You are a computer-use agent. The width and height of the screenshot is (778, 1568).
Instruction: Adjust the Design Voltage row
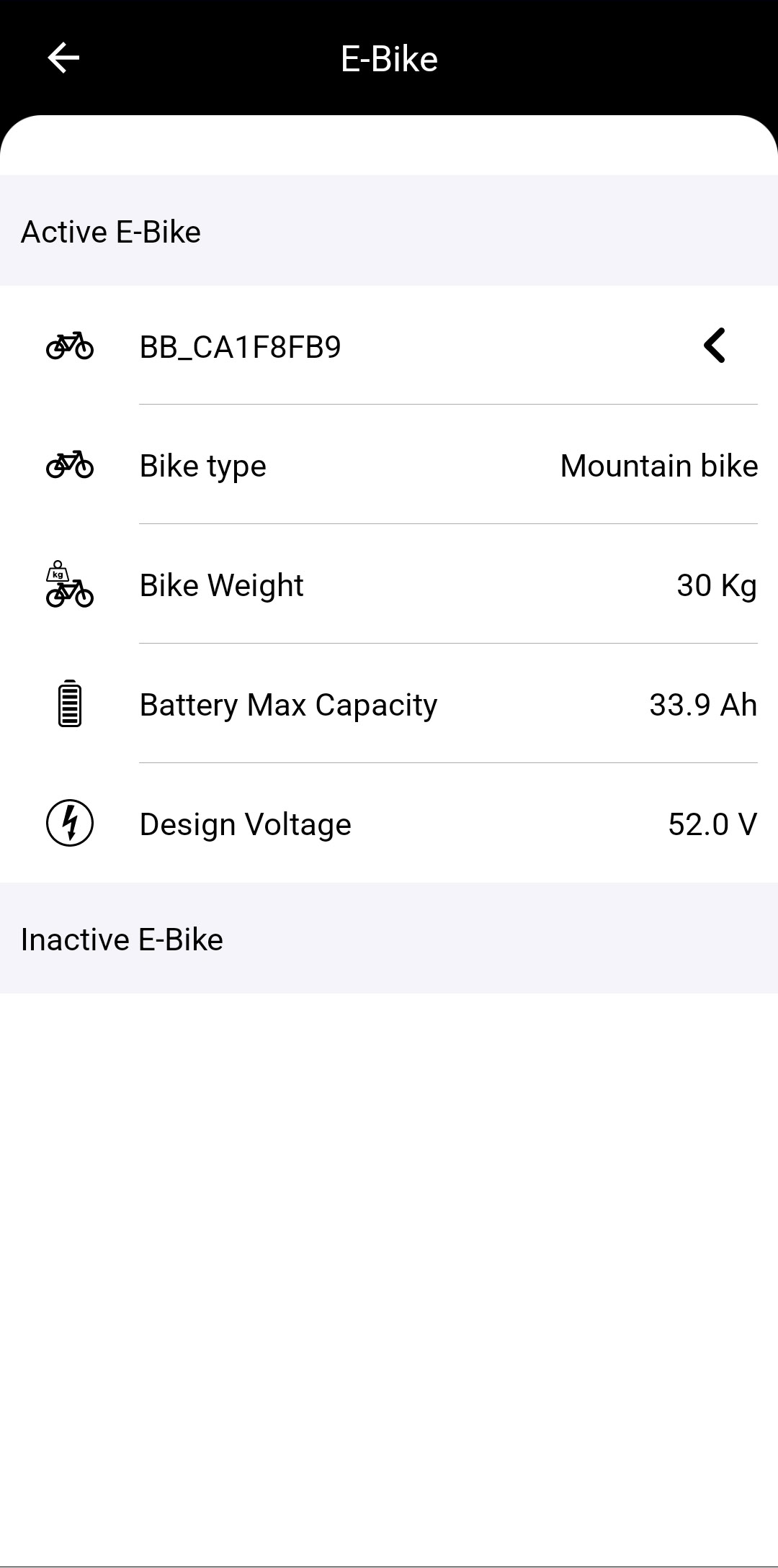(x=447, y=824)
